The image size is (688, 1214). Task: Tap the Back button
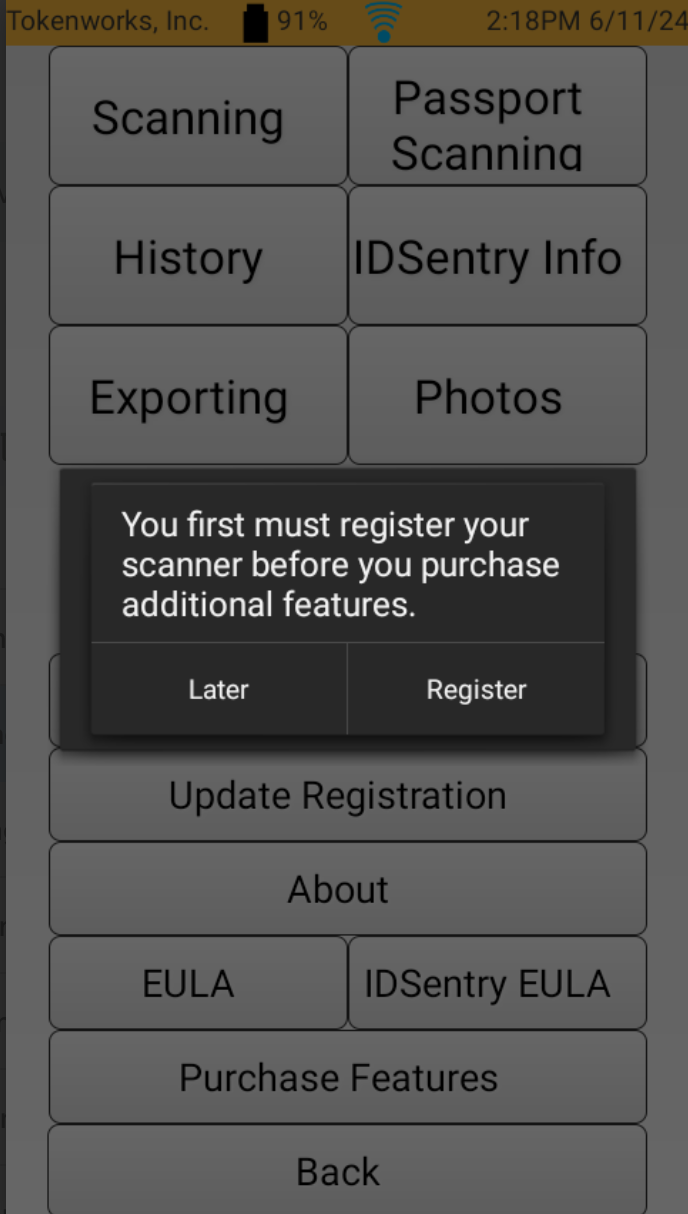click(x=348, y=1170)
